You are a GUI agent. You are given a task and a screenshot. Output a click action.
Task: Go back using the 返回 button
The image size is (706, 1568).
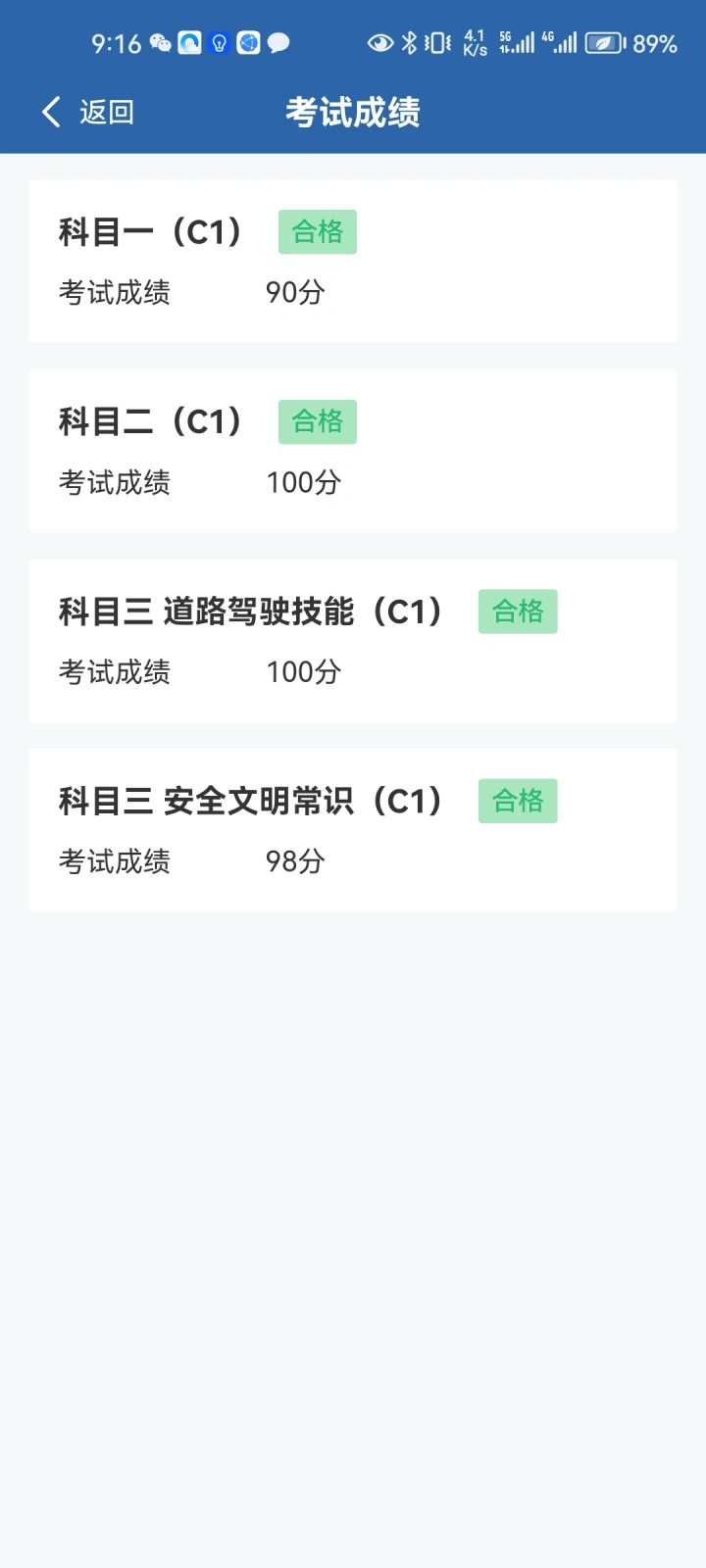point(87,113)
